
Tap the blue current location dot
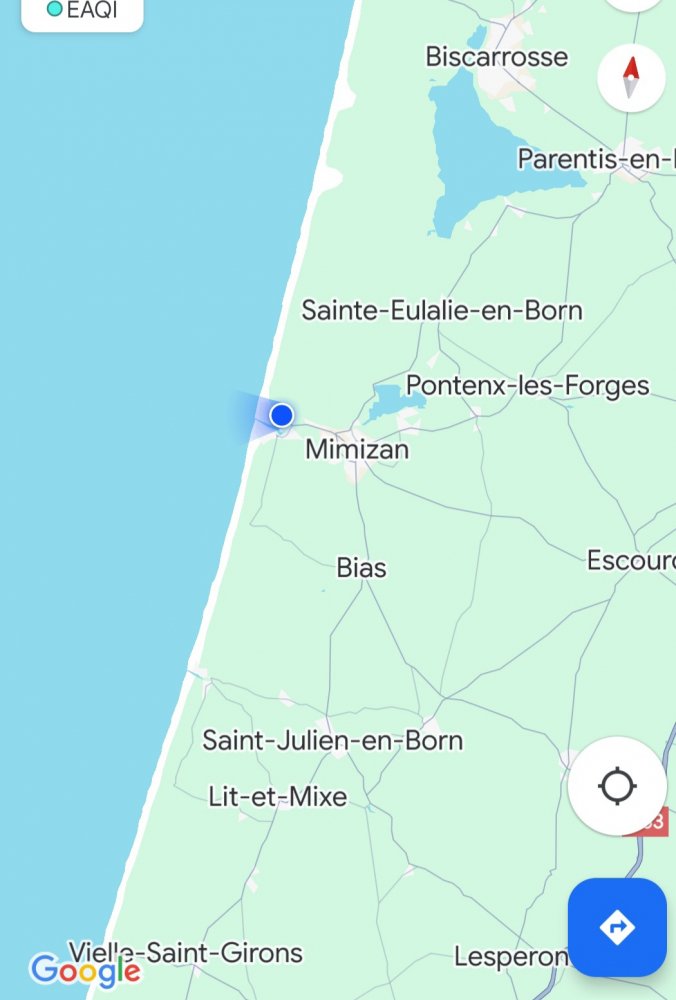point(282,415)
